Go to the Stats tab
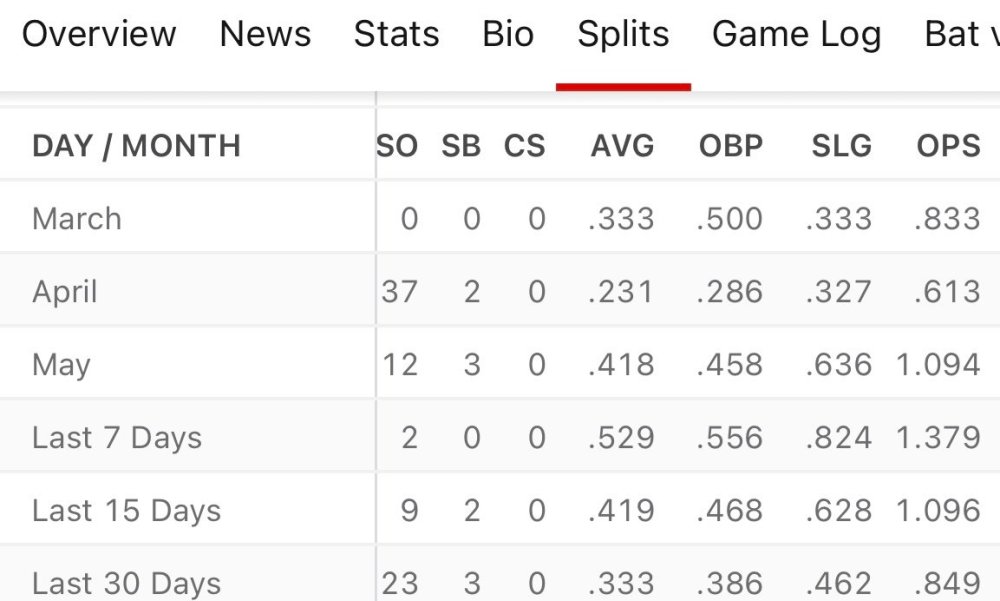 point(397,35)
